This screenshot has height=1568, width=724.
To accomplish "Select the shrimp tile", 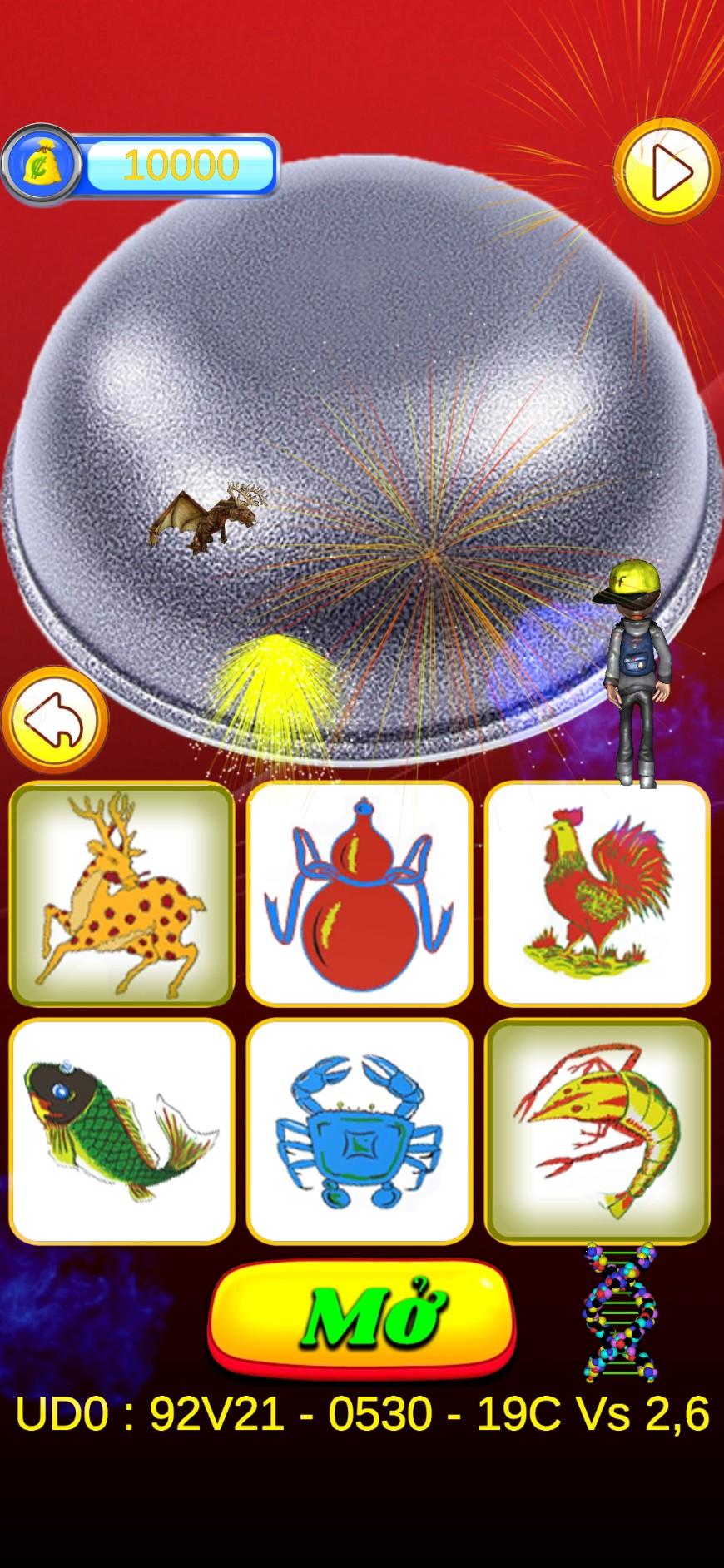I will 597,1131.
